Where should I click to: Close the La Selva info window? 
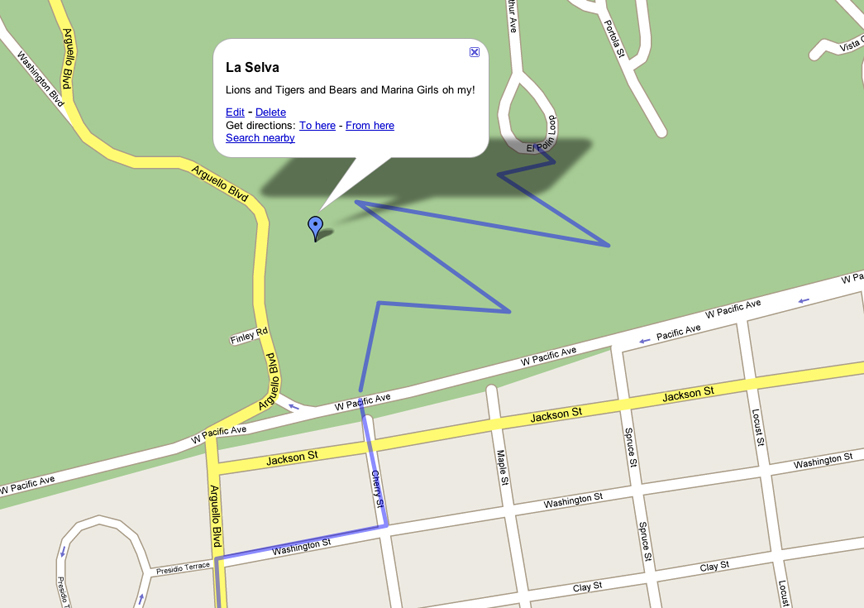(474, 52)
